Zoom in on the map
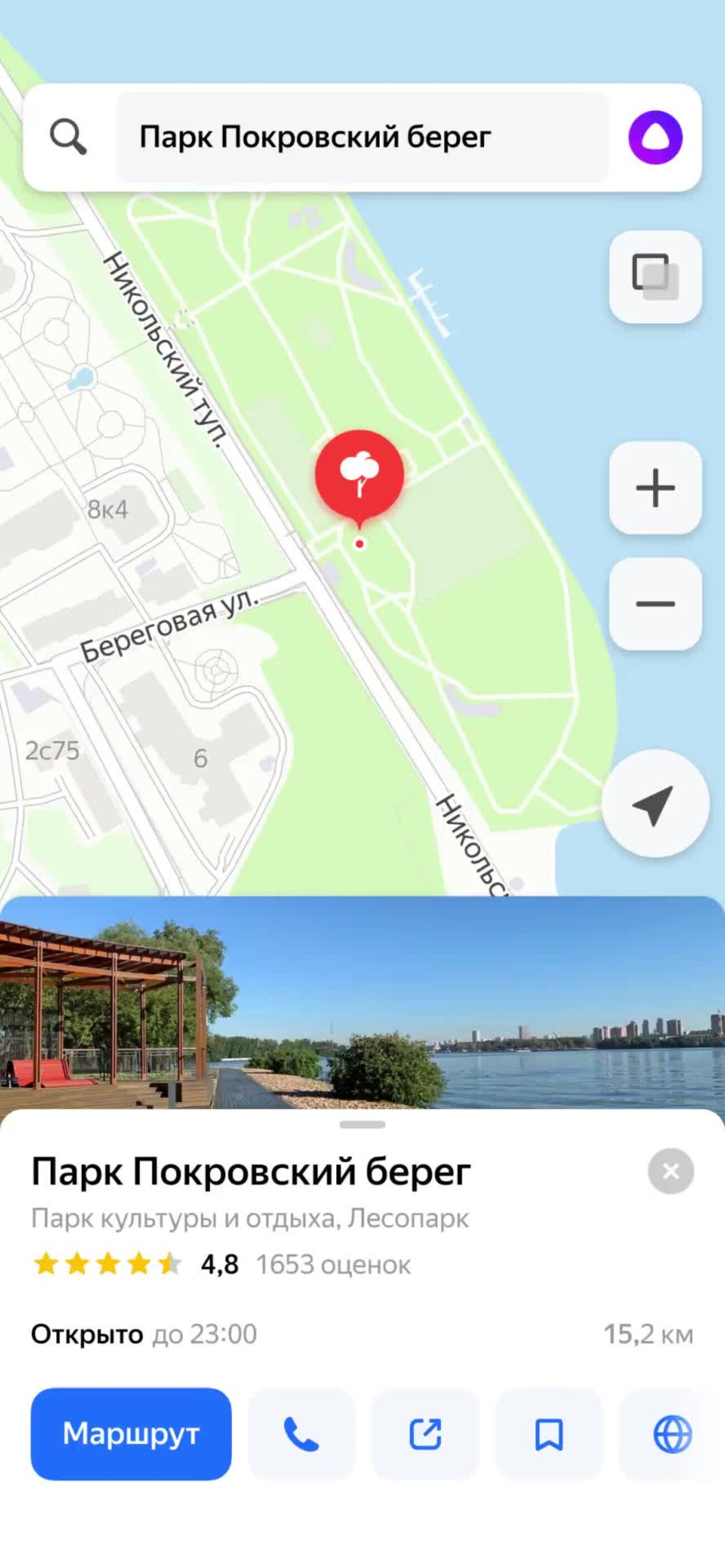This screenshot has width=725, height=1568. [x=655, y=488]
